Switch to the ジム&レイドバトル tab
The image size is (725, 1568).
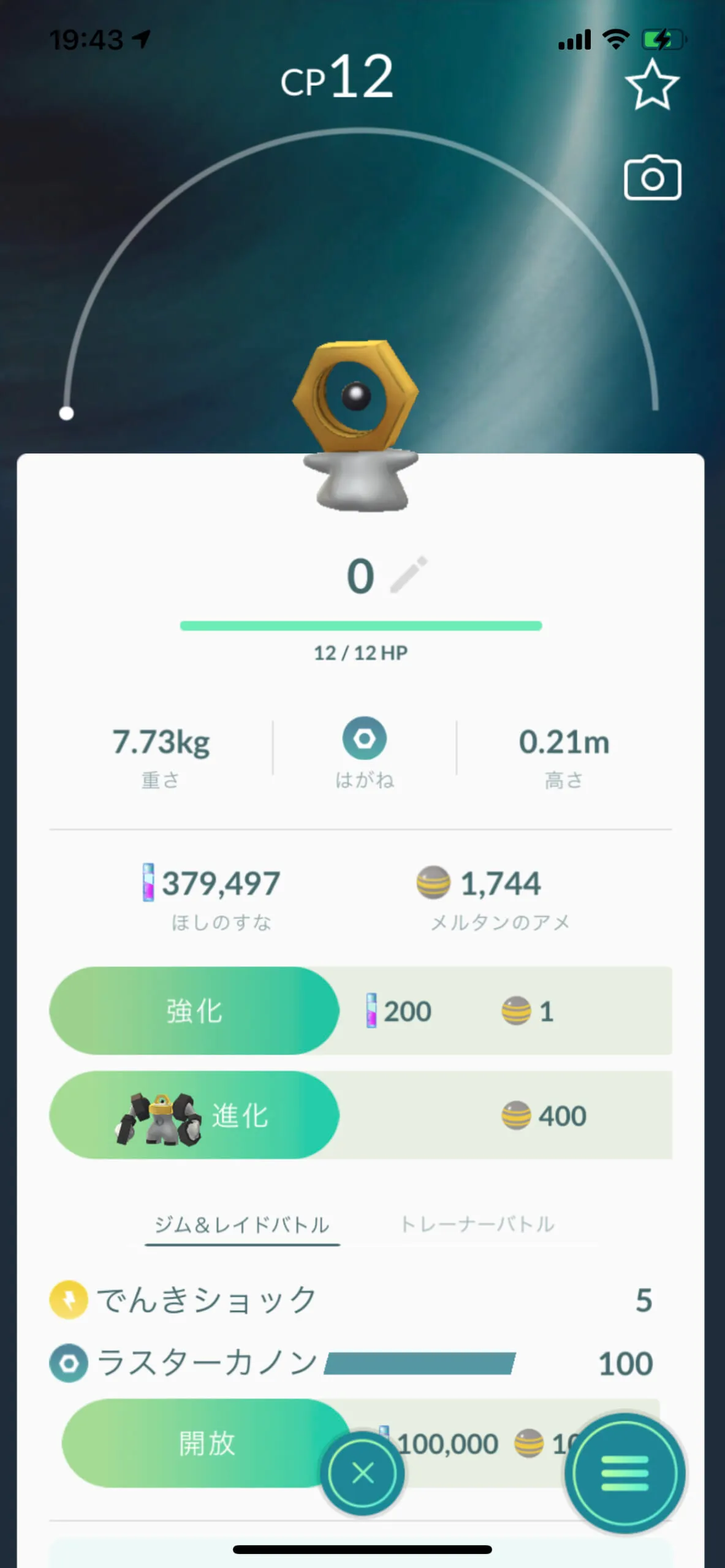click(x=242, y=1225)
